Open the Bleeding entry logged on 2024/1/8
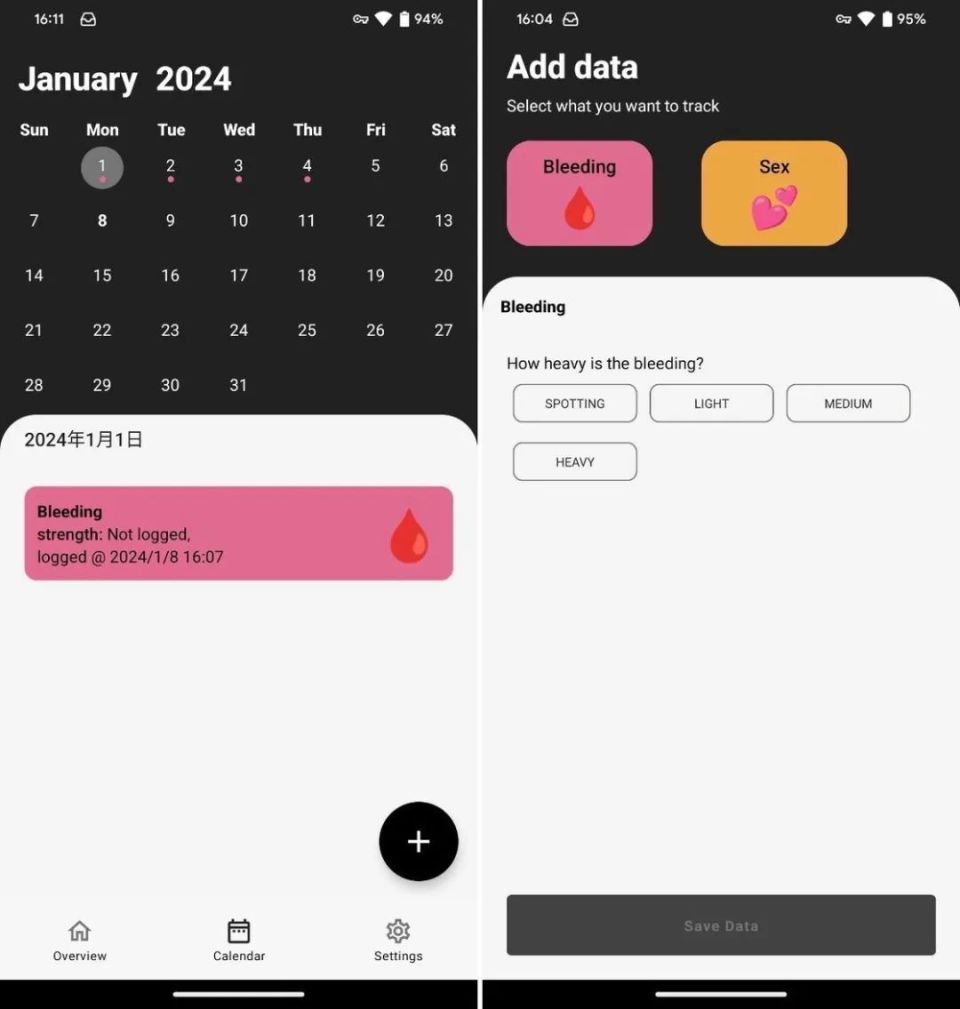 click(x=238, y=533)
